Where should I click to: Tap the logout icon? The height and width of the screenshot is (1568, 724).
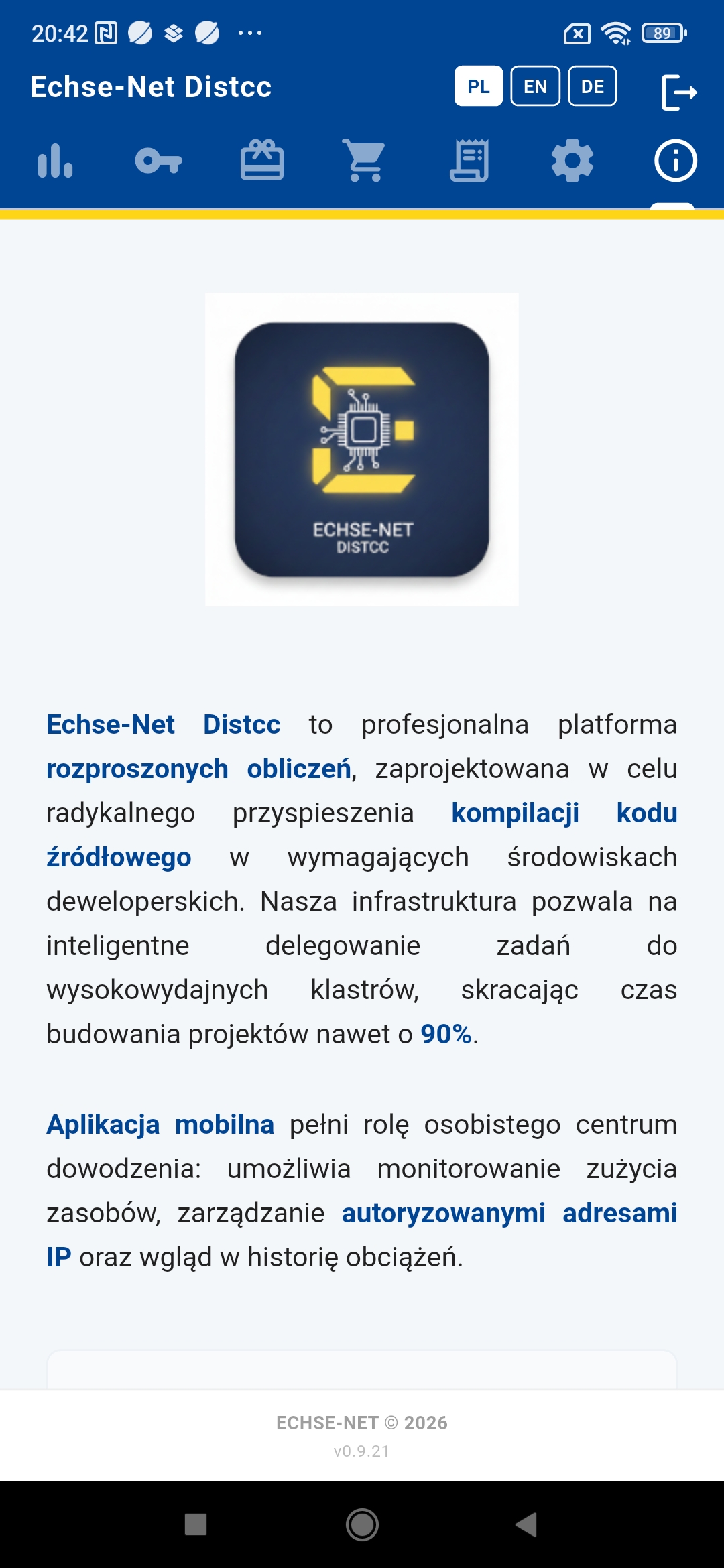(x=678, y=92)
